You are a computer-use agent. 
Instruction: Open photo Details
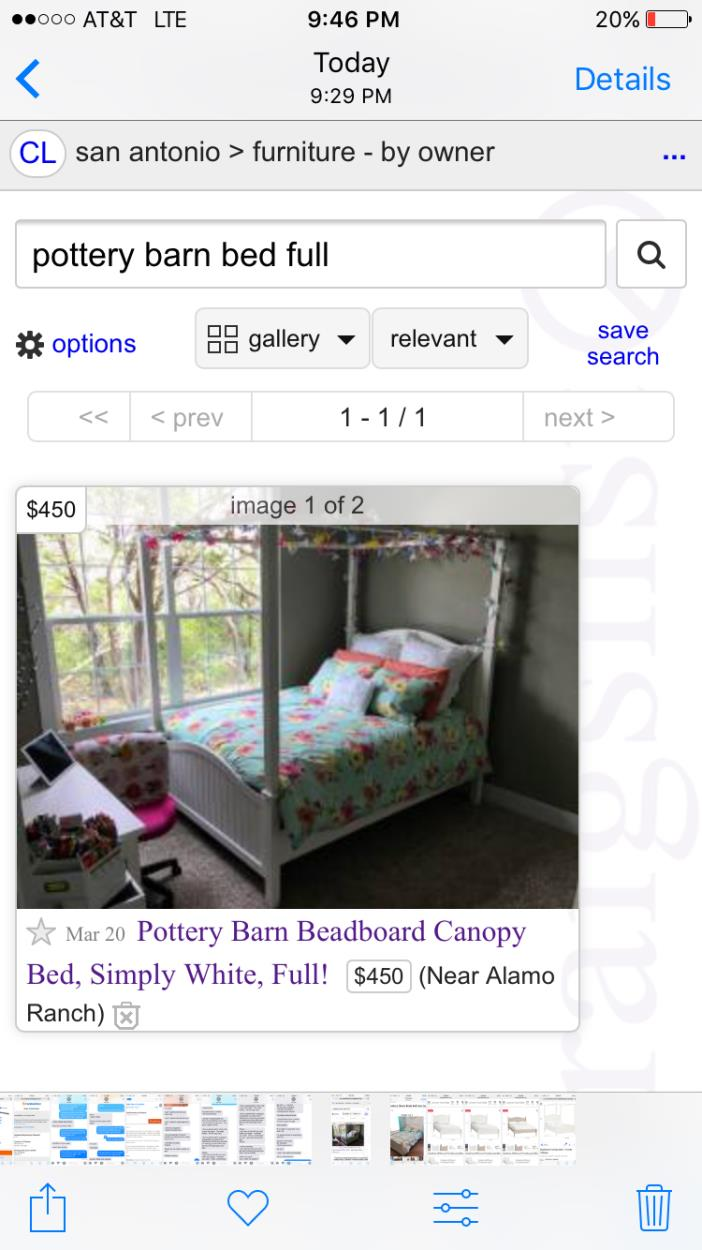pos(622,79)
